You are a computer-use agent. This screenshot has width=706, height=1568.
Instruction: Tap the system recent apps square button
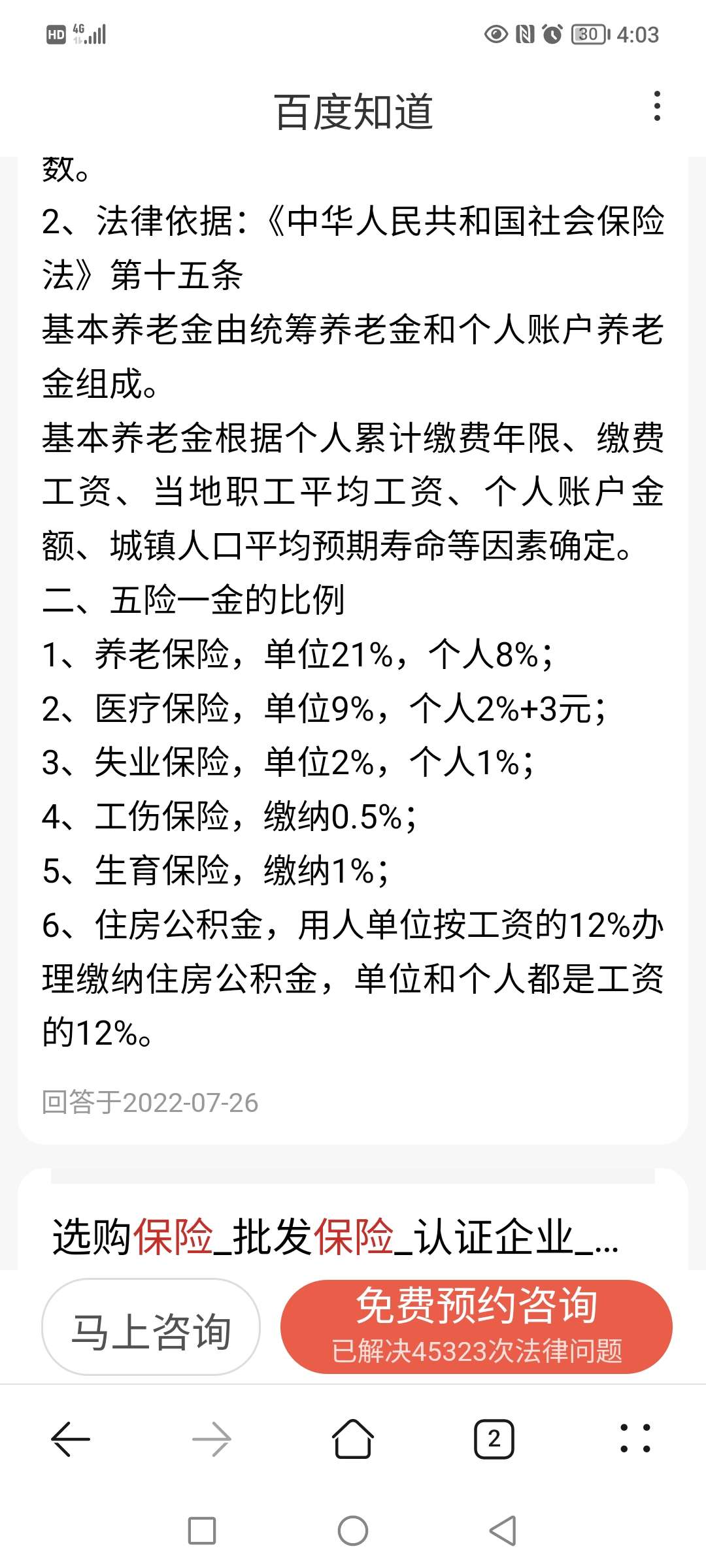click(x=202, y=1531)
